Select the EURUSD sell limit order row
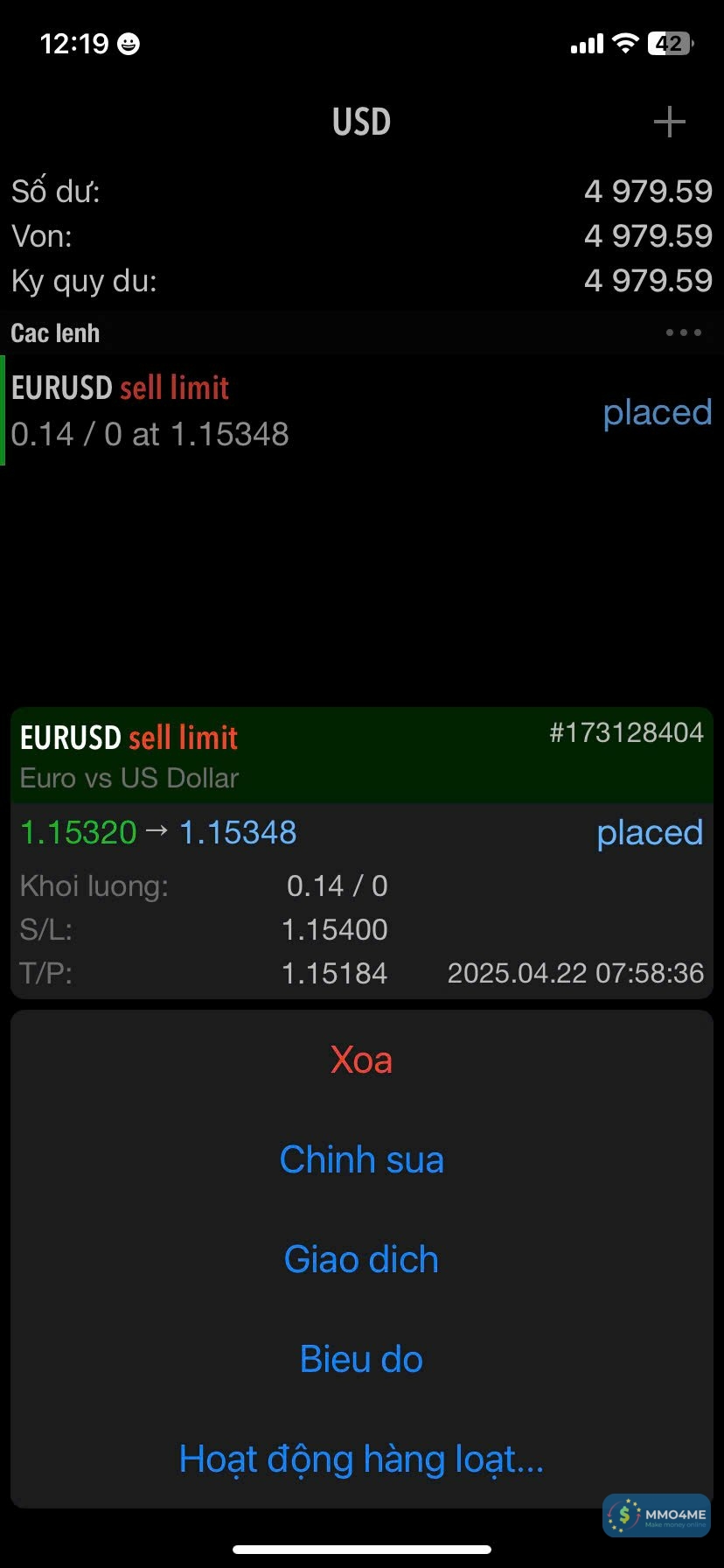 click(x=361, y=410)
